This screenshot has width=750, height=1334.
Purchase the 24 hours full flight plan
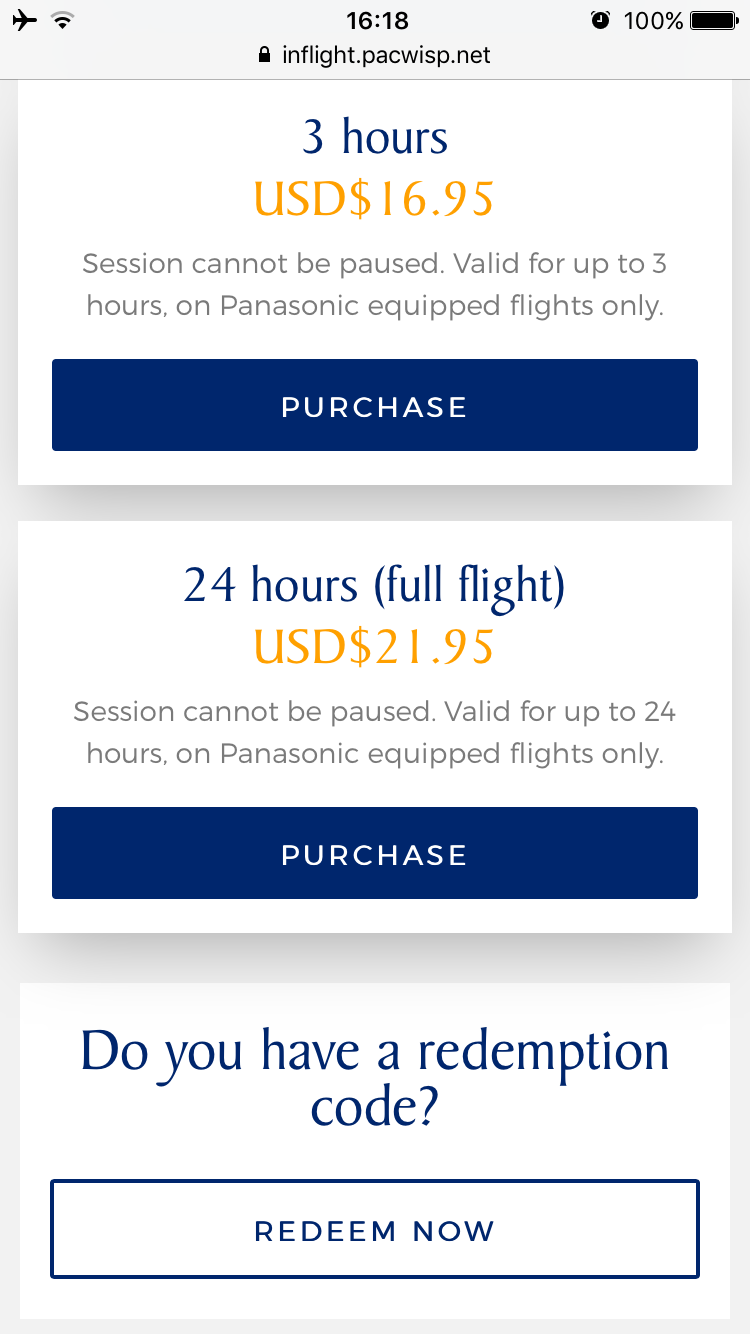(x=375, y=853)
